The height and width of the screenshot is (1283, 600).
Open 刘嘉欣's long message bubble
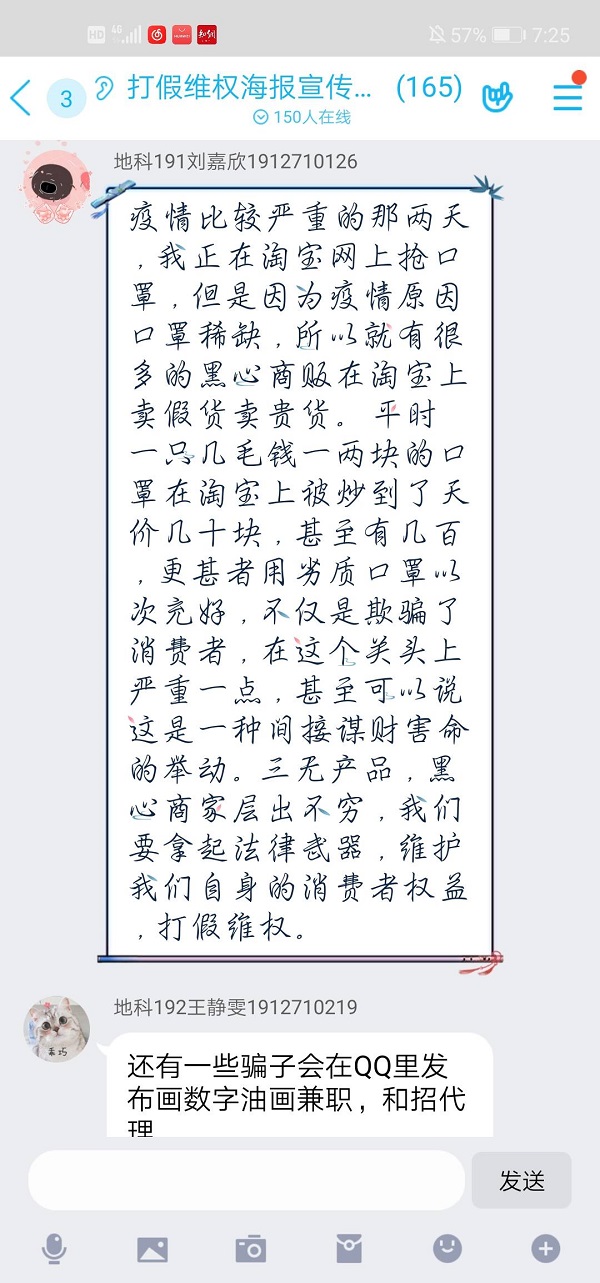point(300,570)
